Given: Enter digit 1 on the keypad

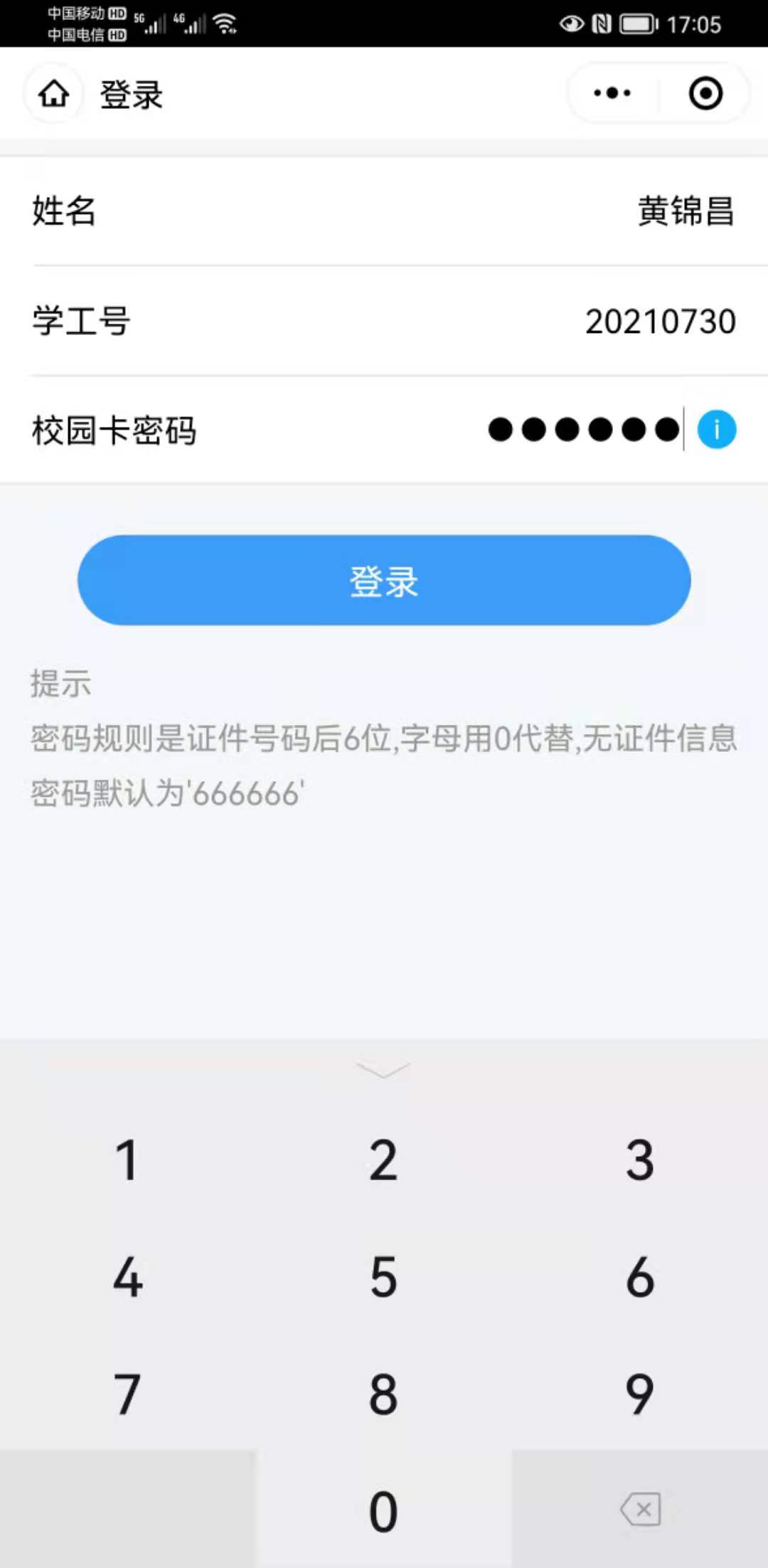Looking at the screenshot, I should coord(128,1160).
